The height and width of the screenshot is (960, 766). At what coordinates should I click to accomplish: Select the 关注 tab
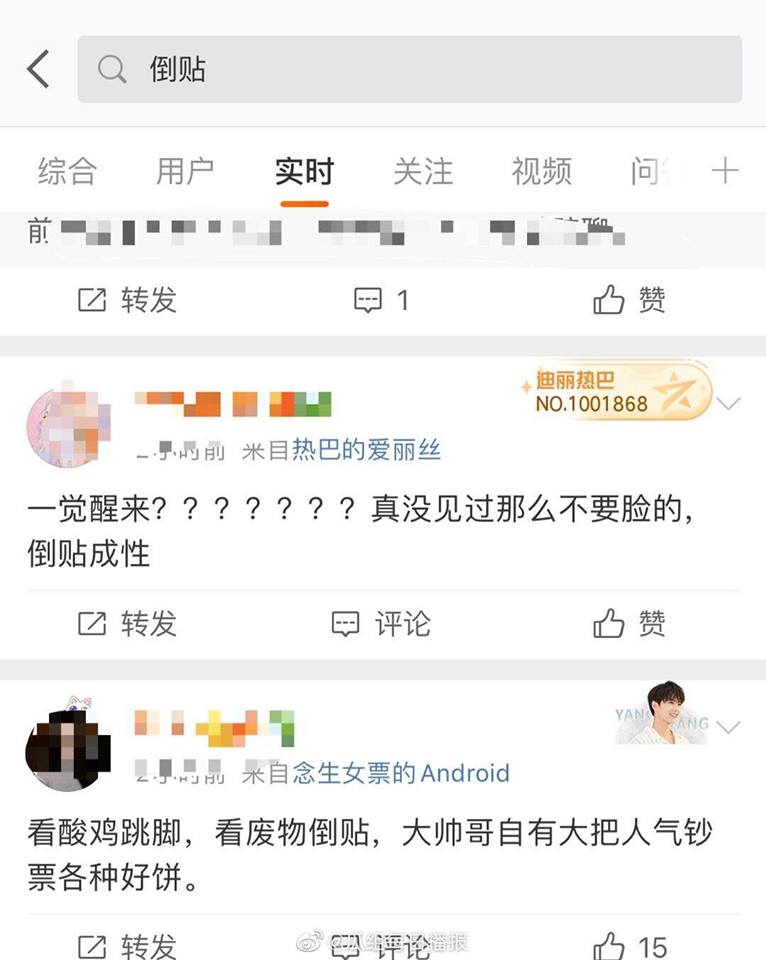pos(423,172)
